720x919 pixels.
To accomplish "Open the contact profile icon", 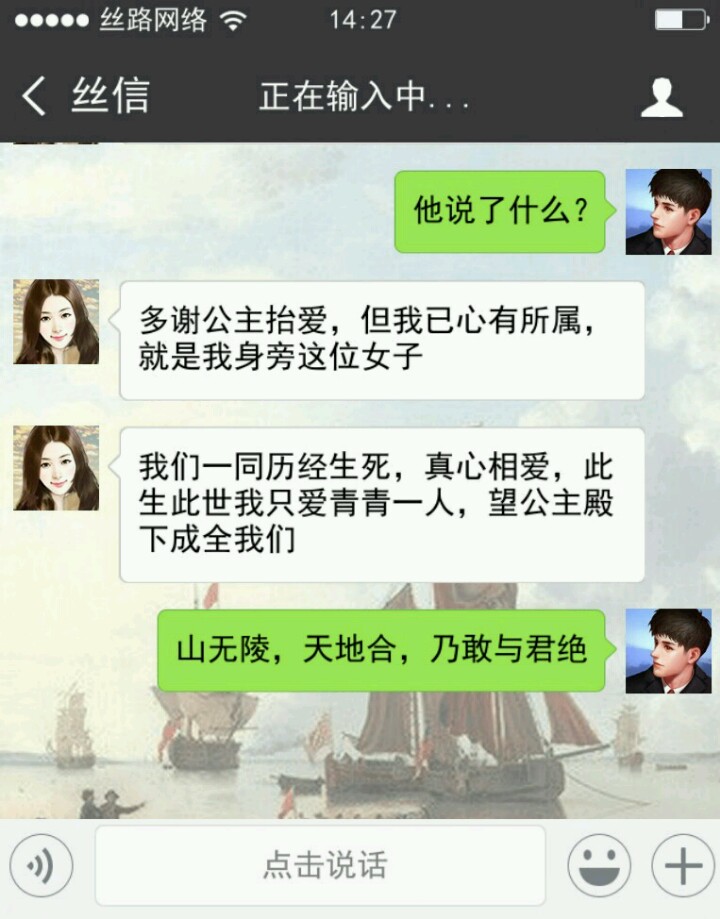I will pyautogui.click(x=661, y=97).
